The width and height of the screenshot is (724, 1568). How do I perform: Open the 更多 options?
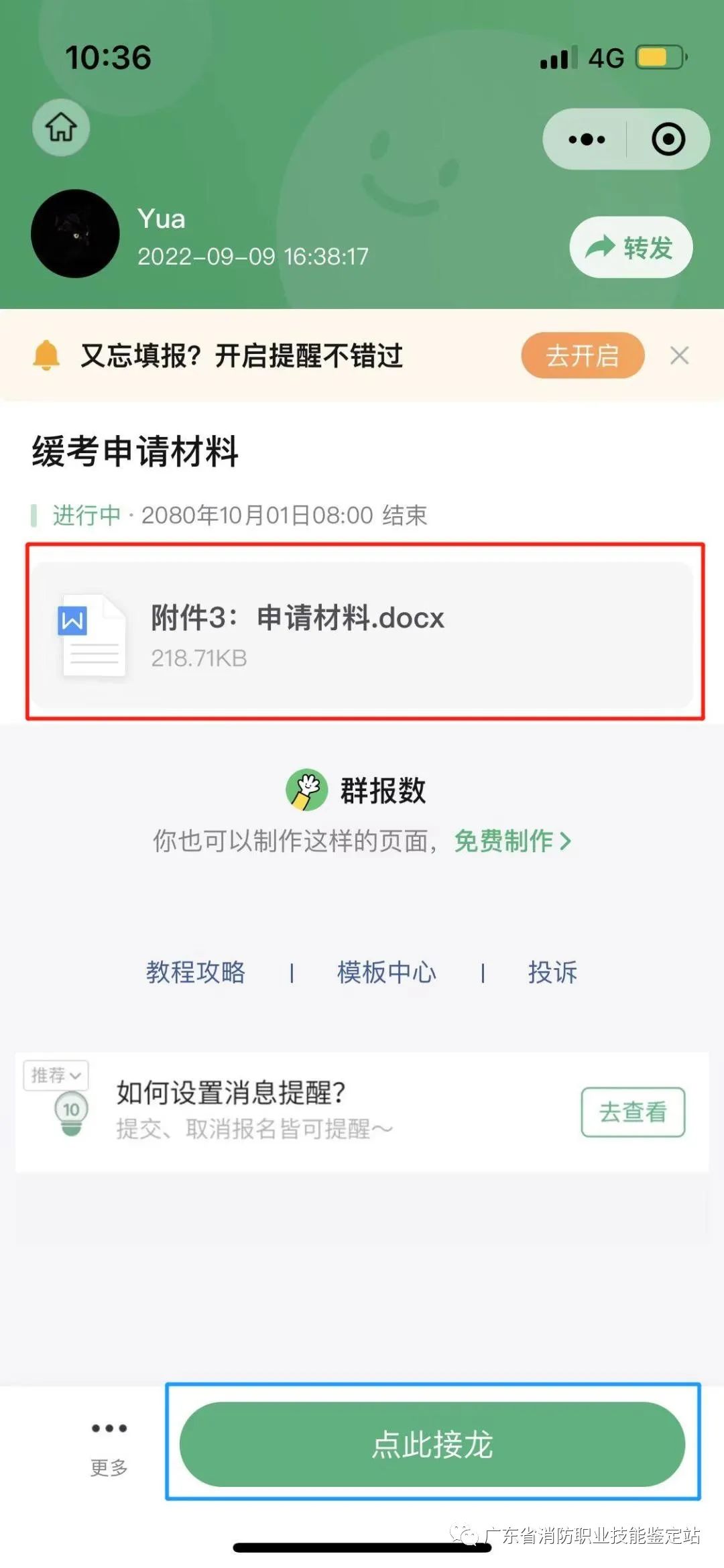click(109, 1448)
